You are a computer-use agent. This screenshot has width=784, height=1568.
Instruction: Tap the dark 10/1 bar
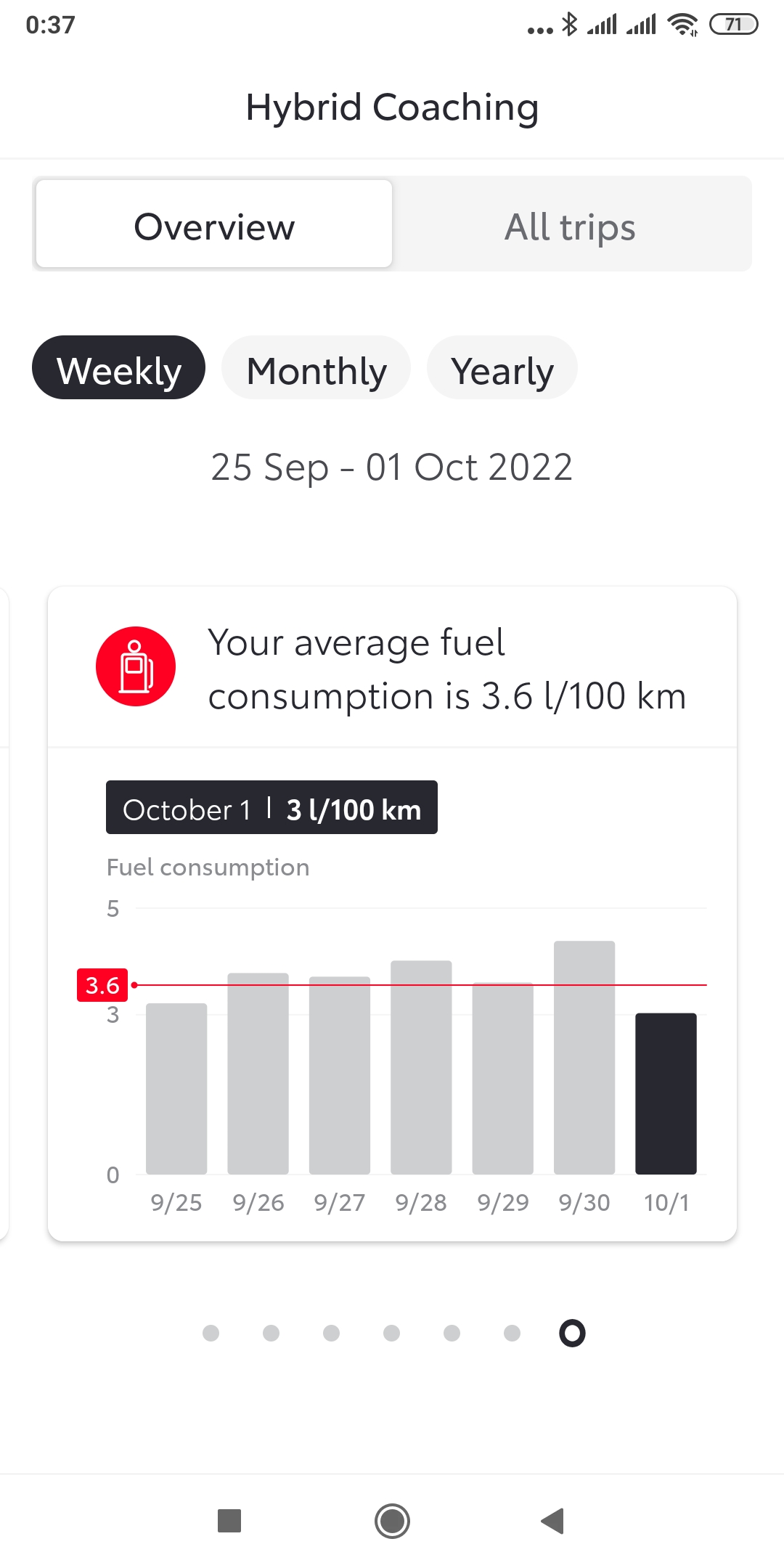click(666, 1093)
